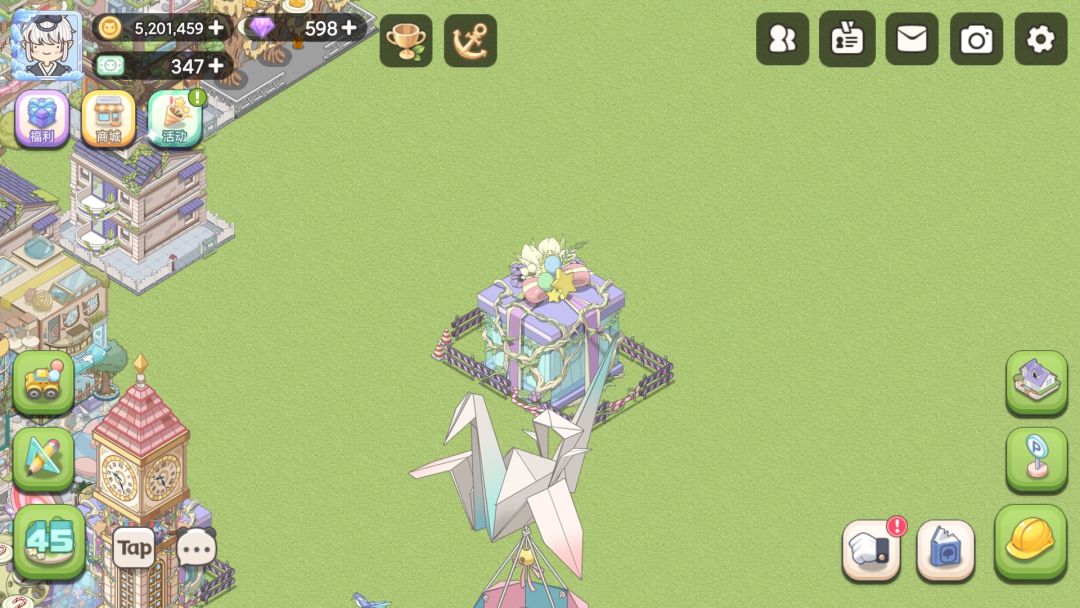Add more gold coins
The width and height of the screenshot is (1080, 608).
click(216, 28)
